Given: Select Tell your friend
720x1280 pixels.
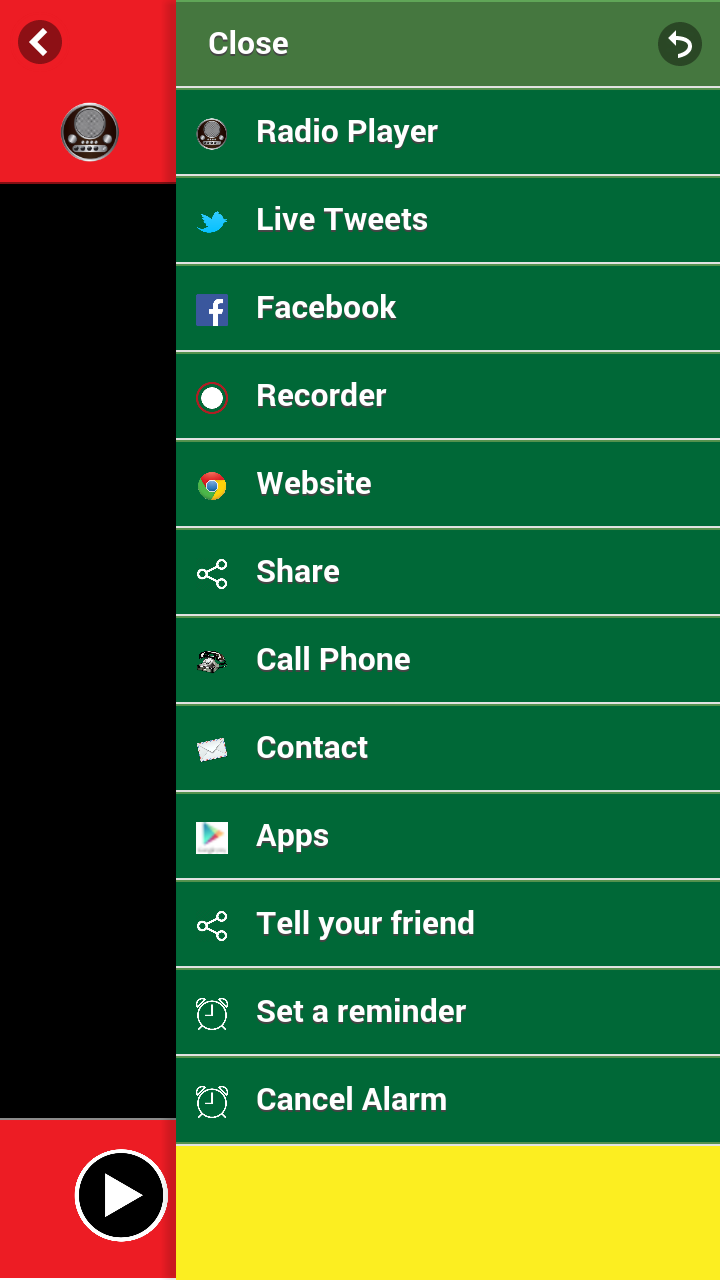Looking at the screenshot, I should [x=365, y=924].
